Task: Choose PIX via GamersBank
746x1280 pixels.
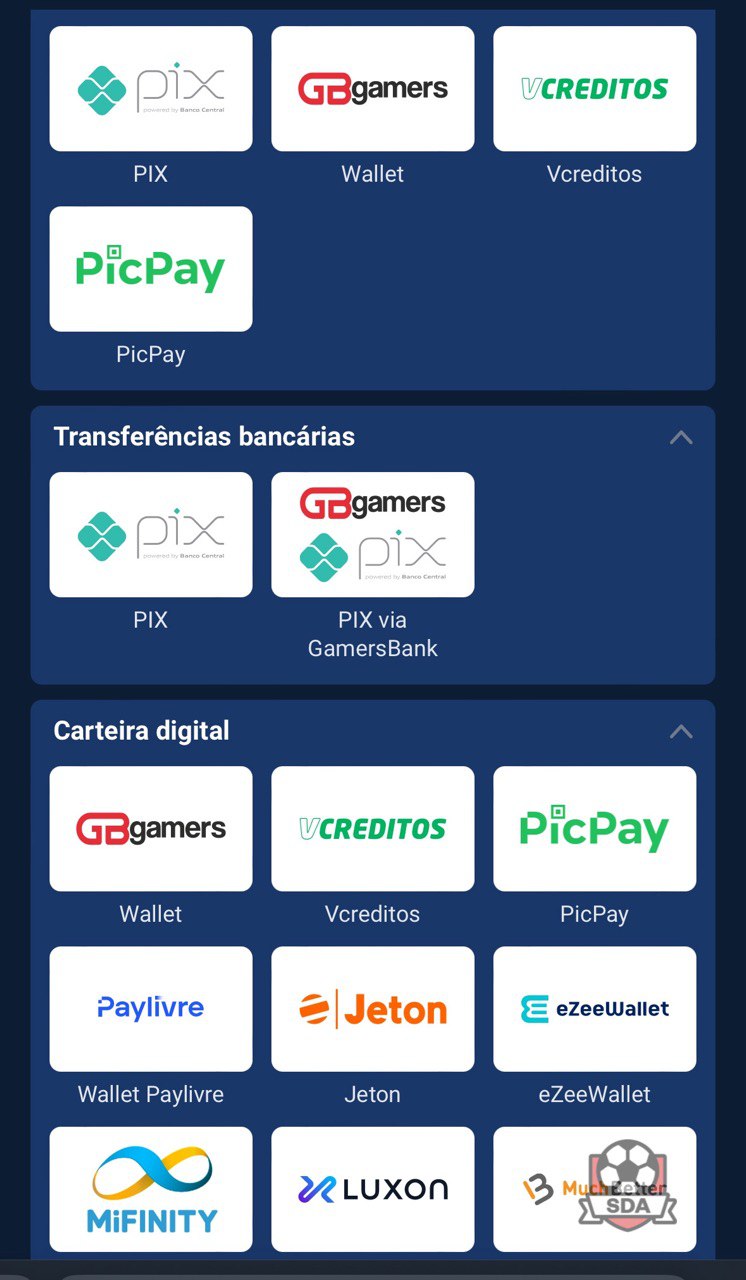Action: point(373,535)
